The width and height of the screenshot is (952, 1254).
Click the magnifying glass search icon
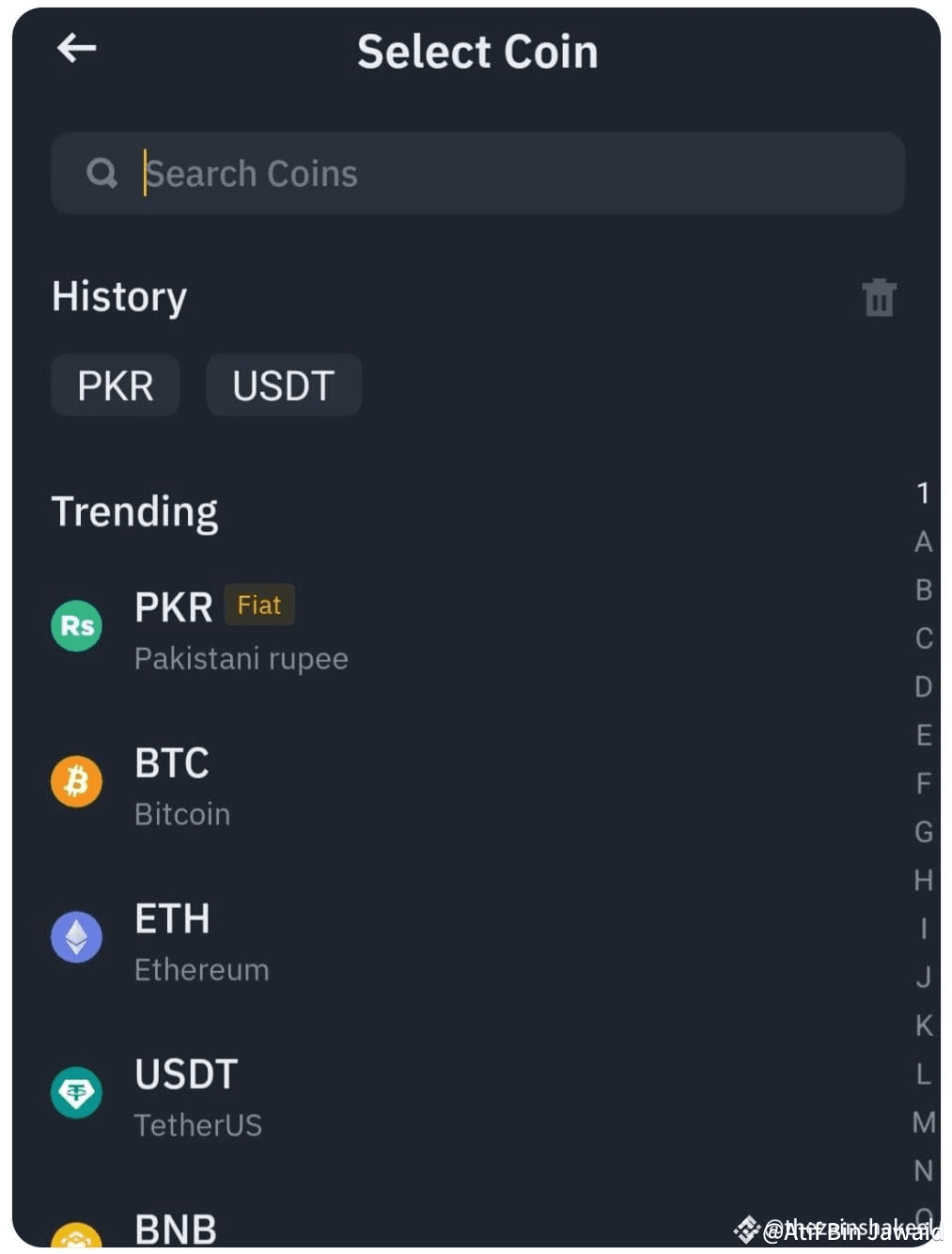pos(101,173)
